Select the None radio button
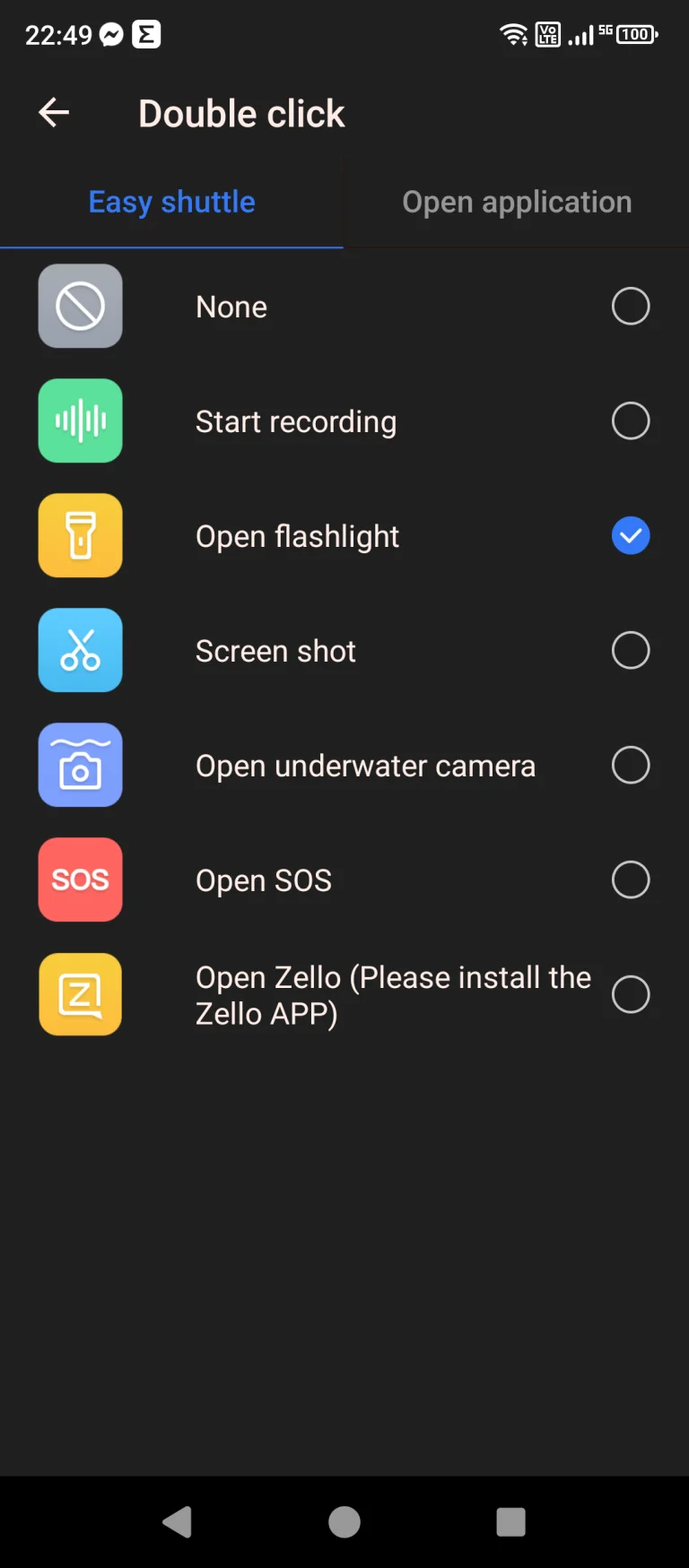Screen dimensions: 689x1568 [631, 306]
